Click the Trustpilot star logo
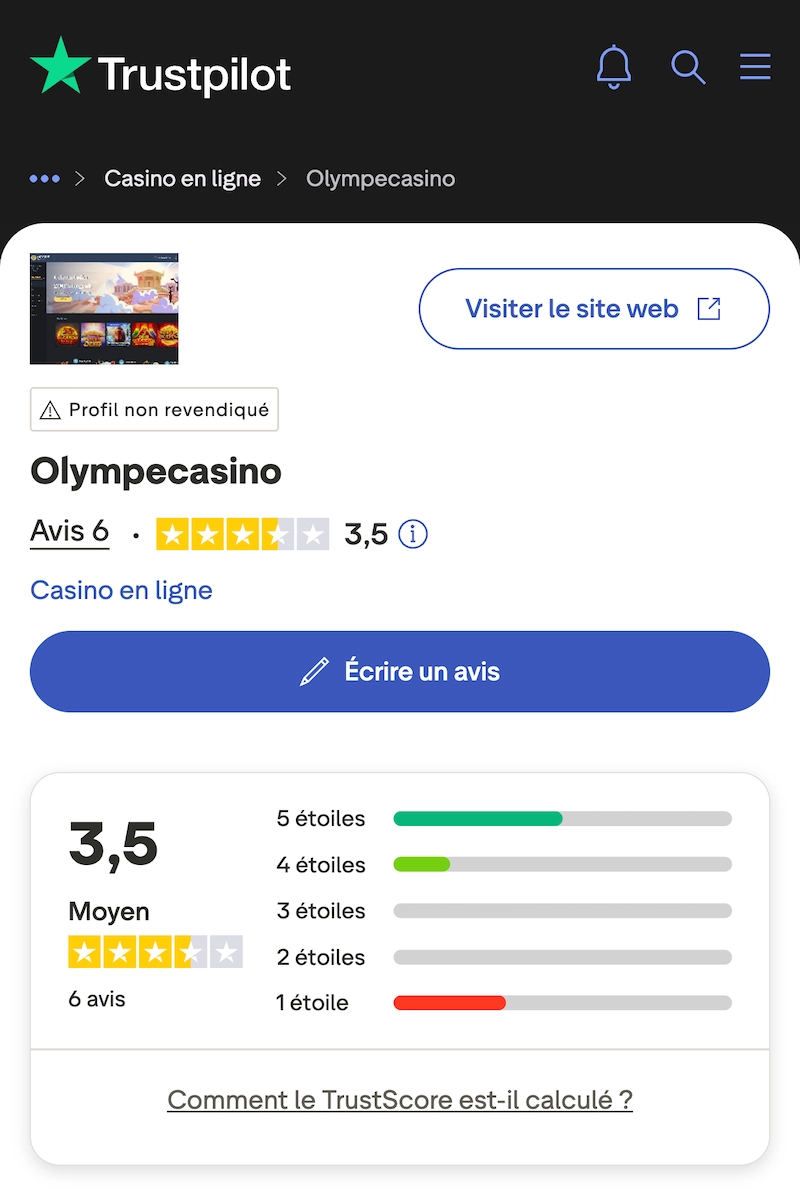The image size is (800, 1189). (55, 67)
